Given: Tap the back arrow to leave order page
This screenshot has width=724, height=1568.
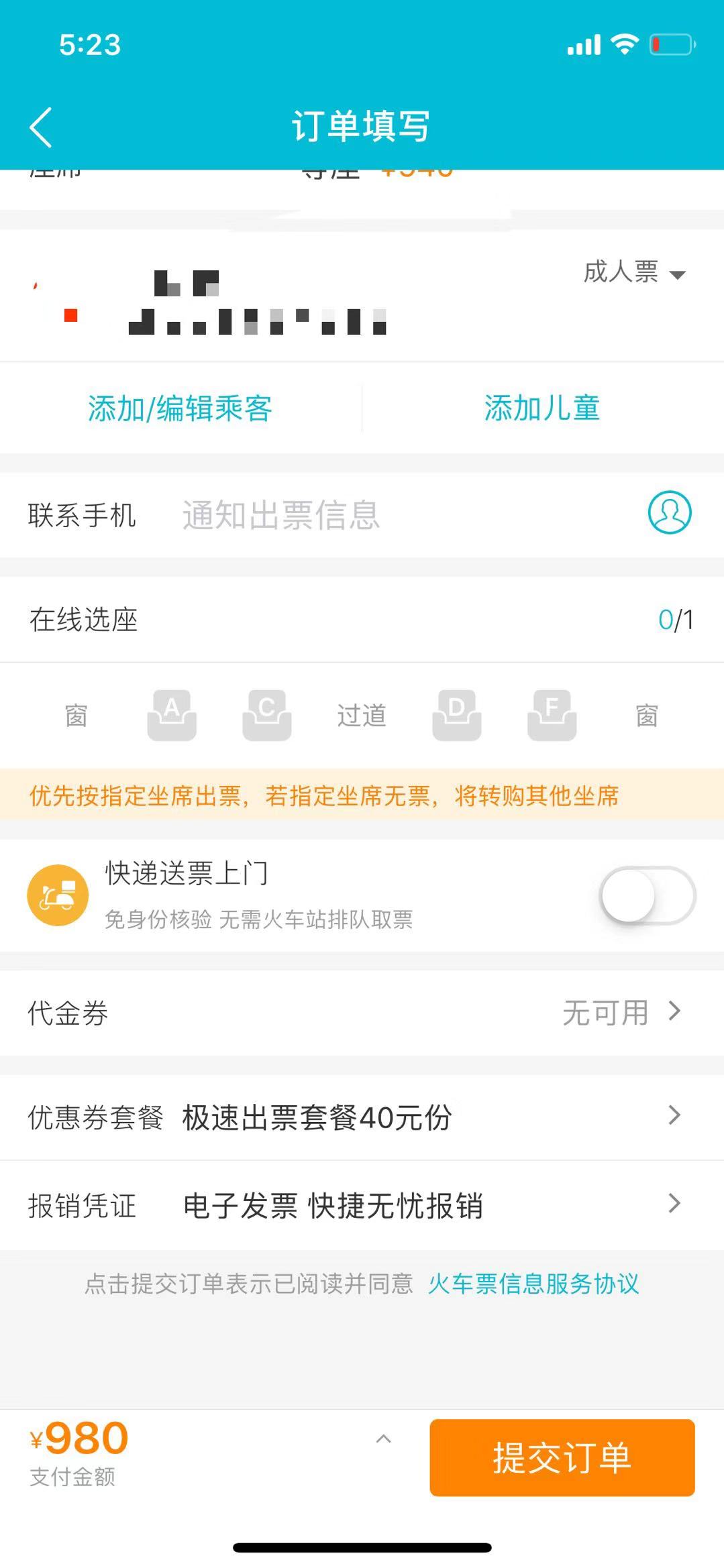Looking at the screenshot, I should click(x=42, y=126).
